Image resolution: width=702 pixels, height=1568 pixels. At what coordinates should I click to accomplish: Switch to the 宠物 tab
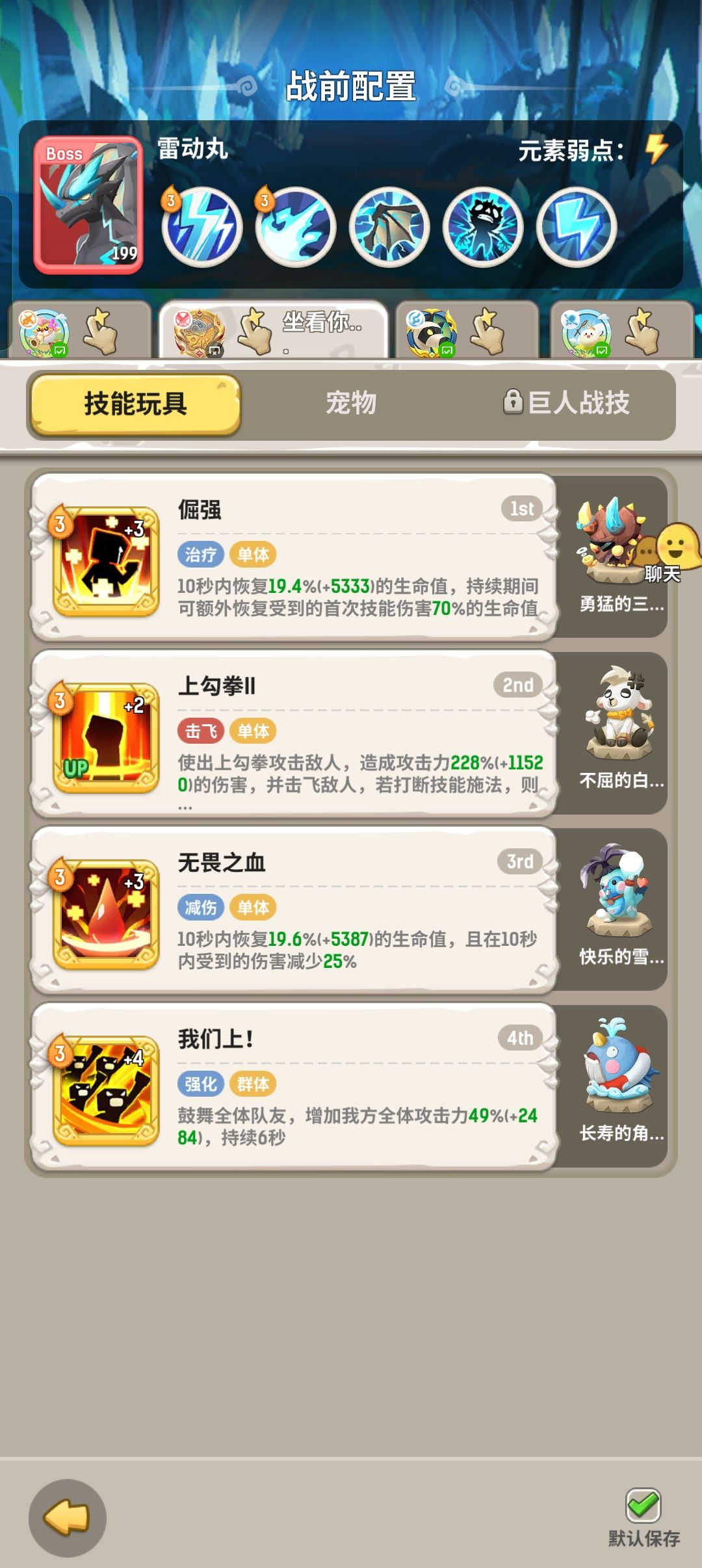[x=351, y=404]
